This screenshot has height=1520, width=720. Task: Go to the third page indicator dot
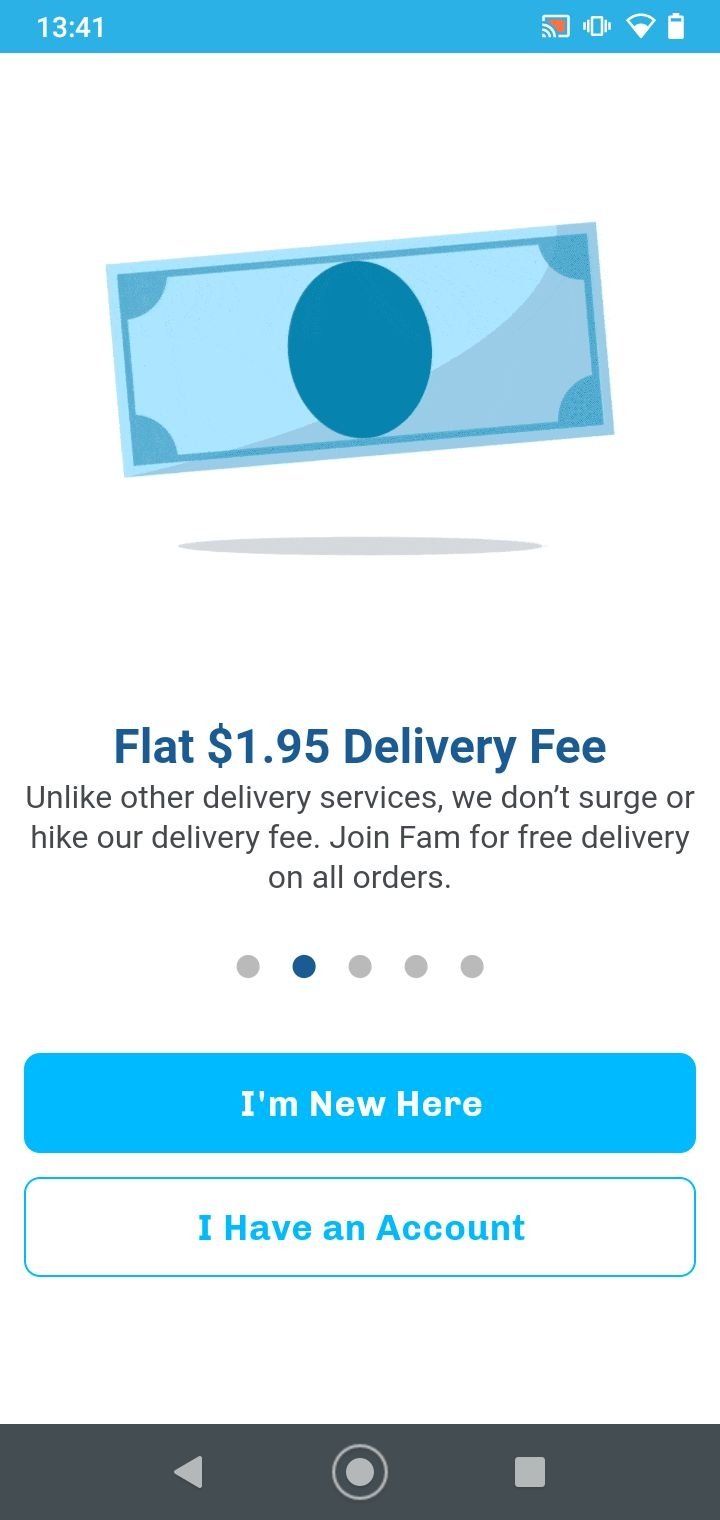click(360, 966)
